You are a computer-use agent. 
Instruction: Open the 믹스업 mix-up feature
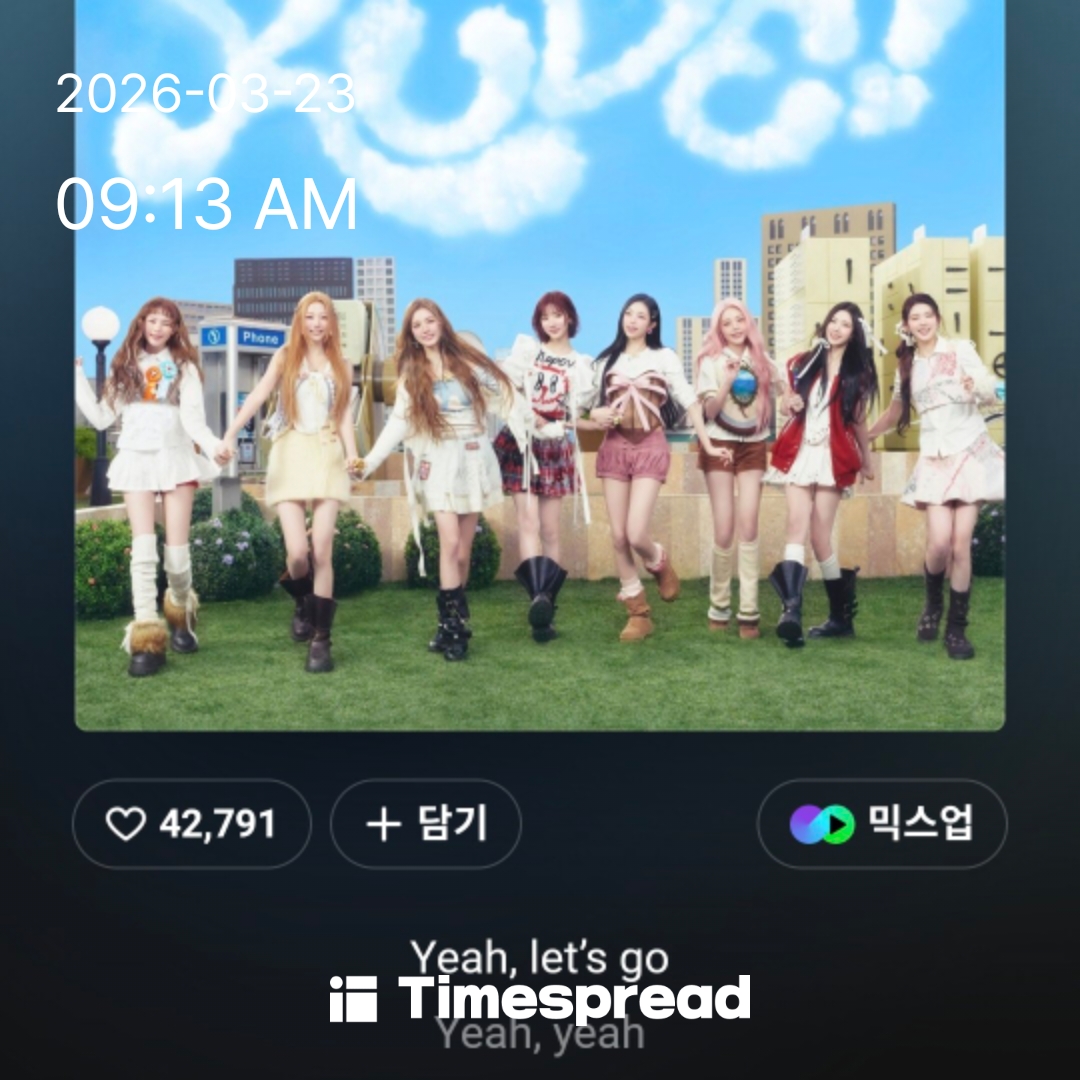point(881,825)
